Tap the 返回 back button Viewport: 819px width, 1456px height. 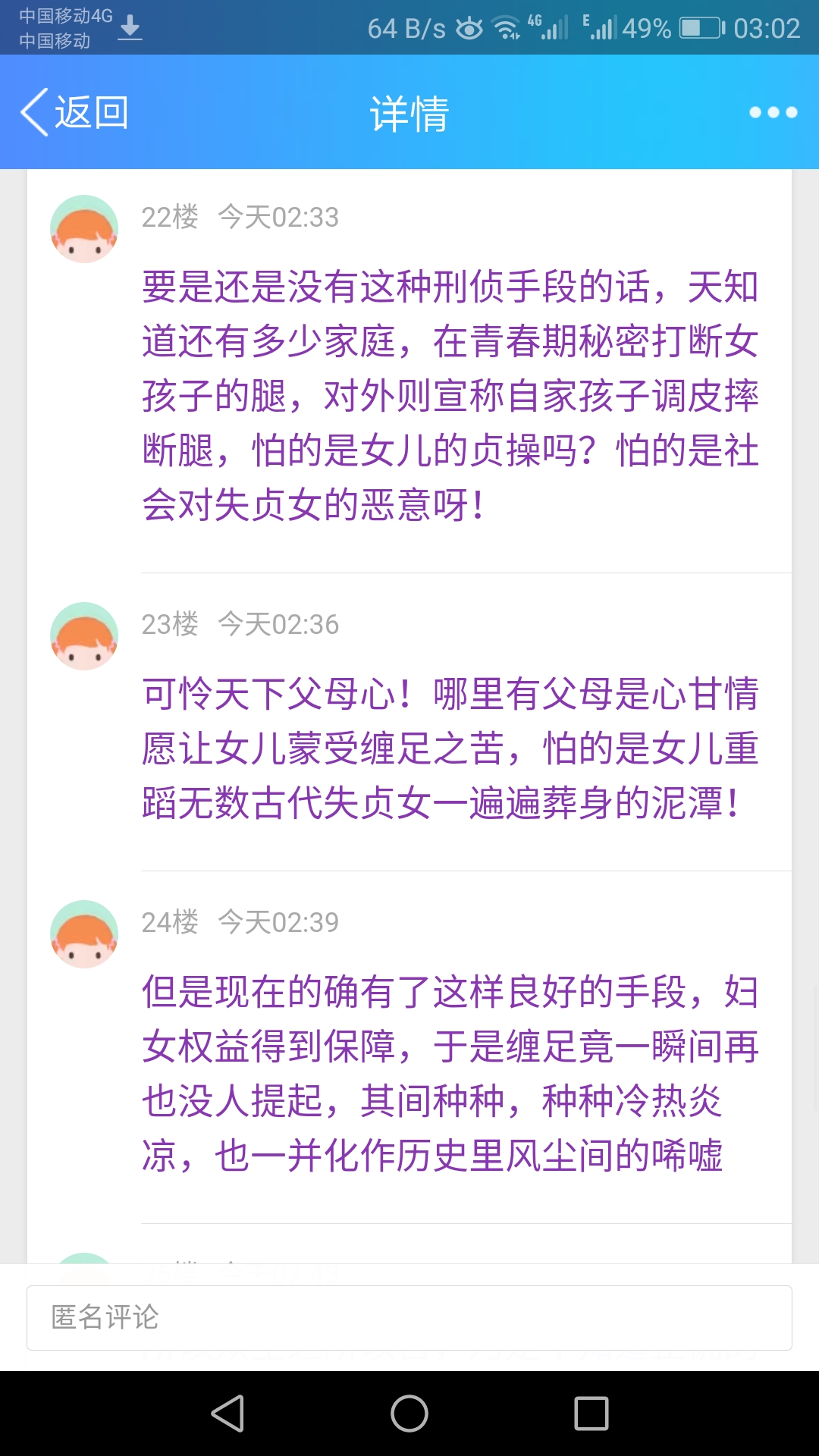coord(74,112)
